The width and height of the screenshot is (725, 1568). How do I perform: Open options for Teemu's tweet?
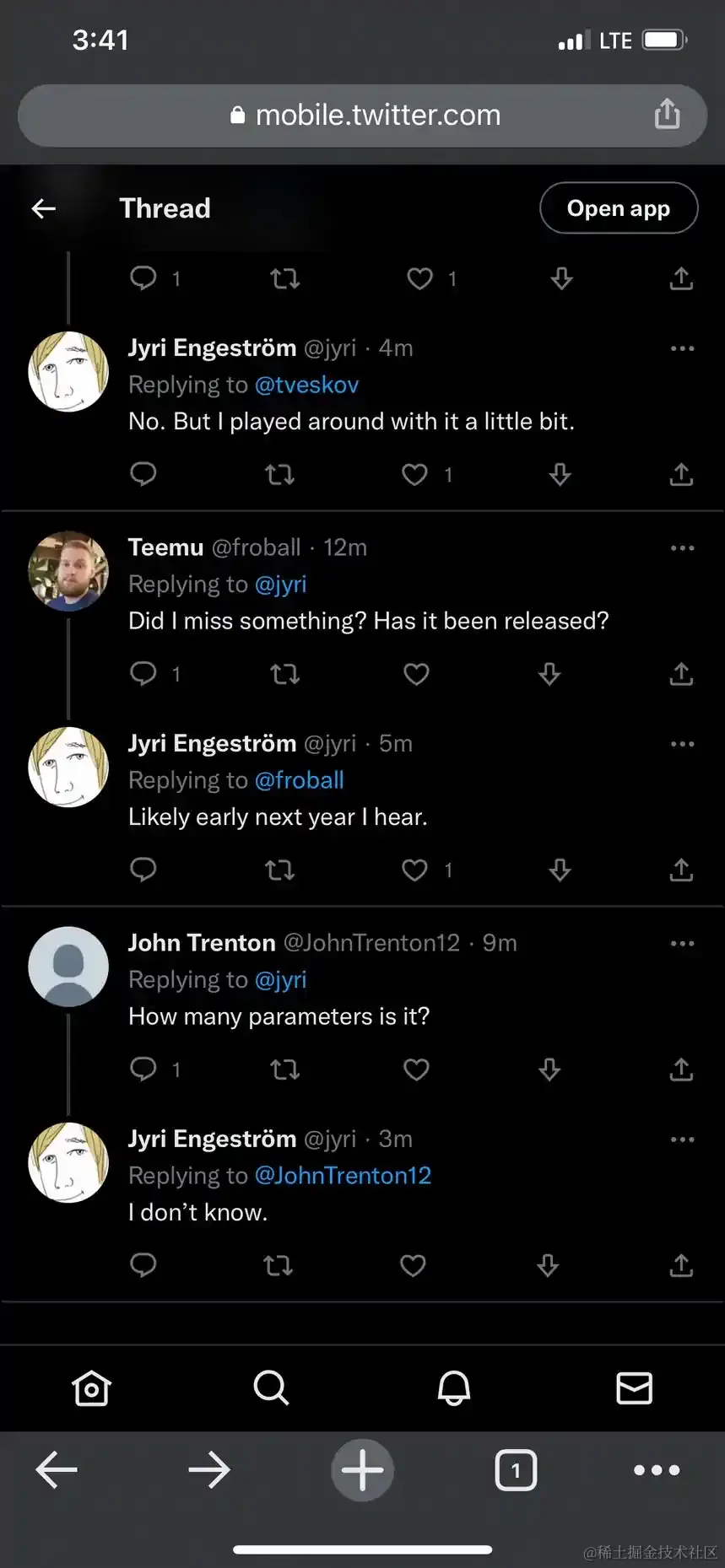682,548
